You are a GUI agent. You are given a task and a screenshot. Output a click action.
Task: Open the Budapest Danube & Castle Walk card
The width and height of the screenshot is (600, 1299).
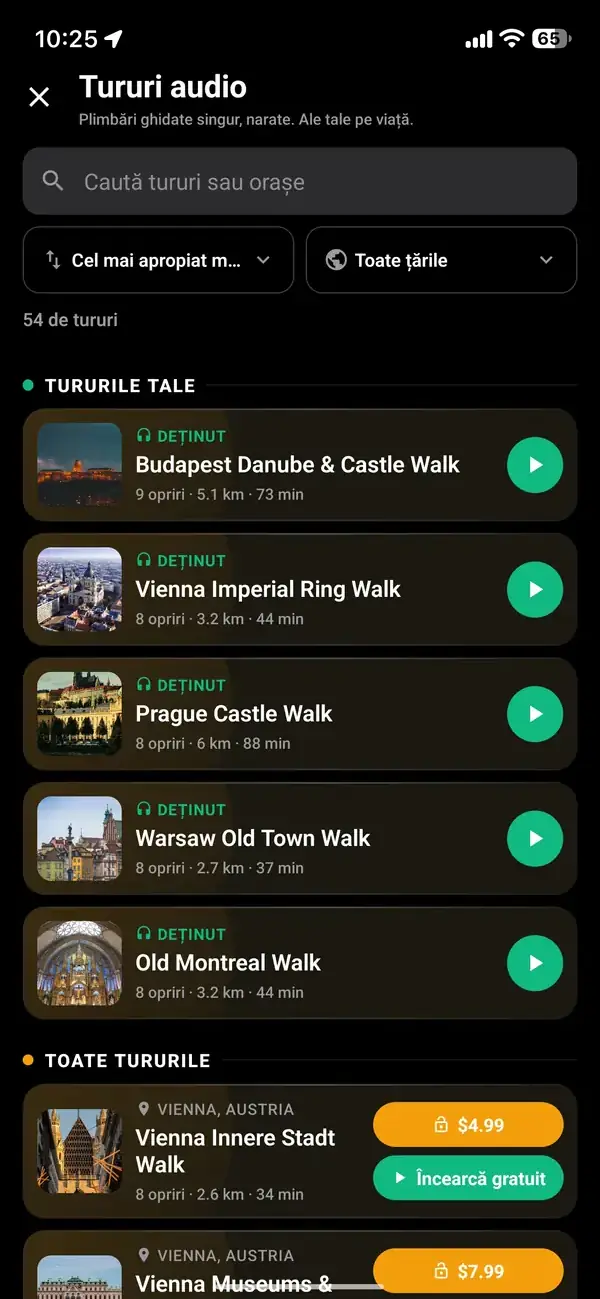[300, 465]
